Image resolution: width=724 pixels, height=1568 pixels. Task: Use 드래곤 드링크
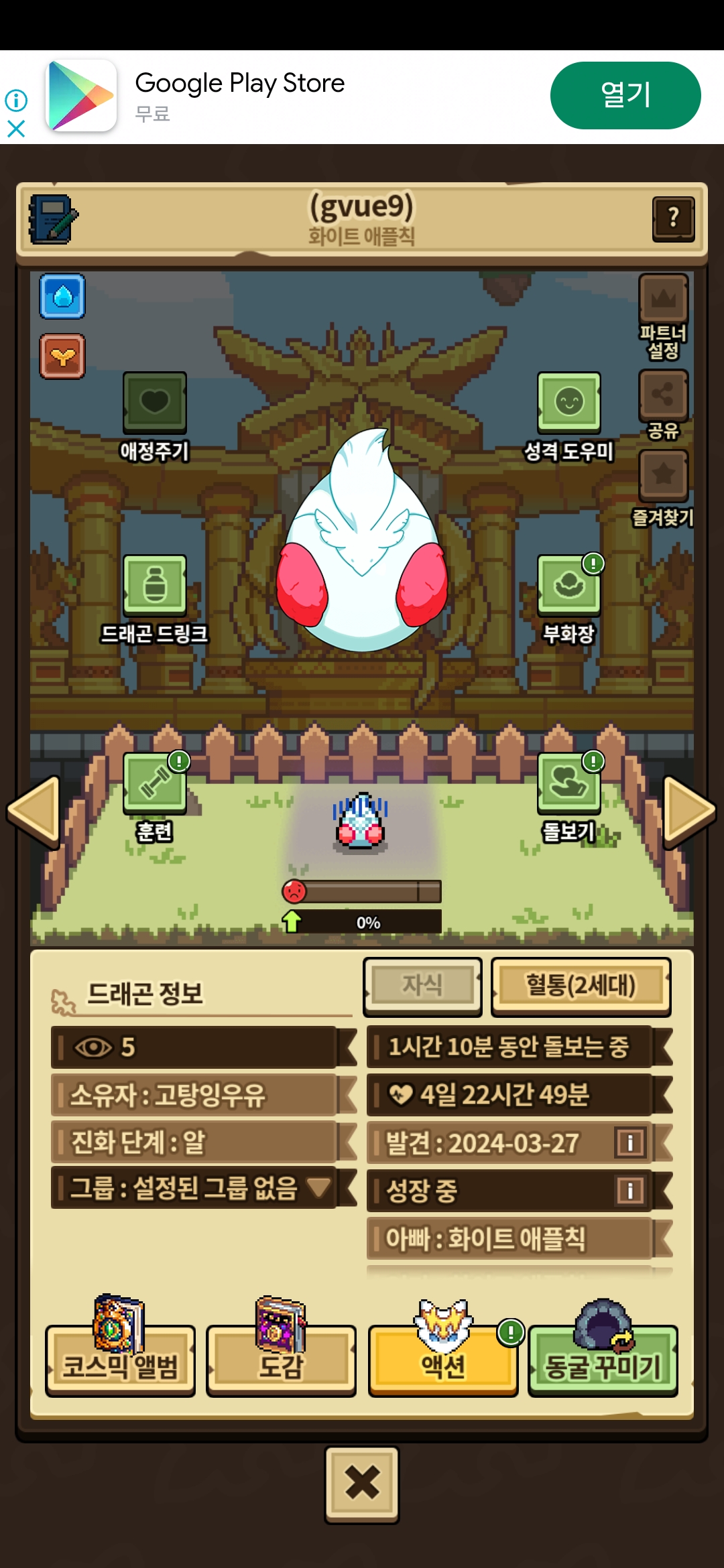(x=154, y=585)
